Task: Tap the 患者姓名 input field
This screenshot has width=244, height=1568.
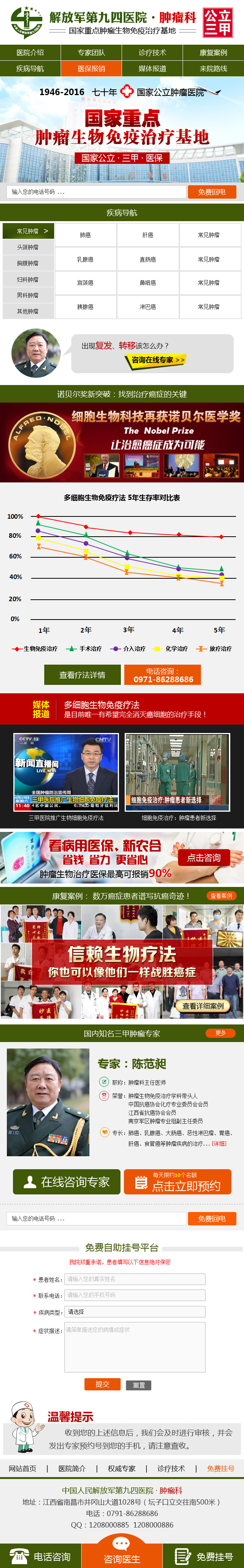Action: (x=135, y=1279)
